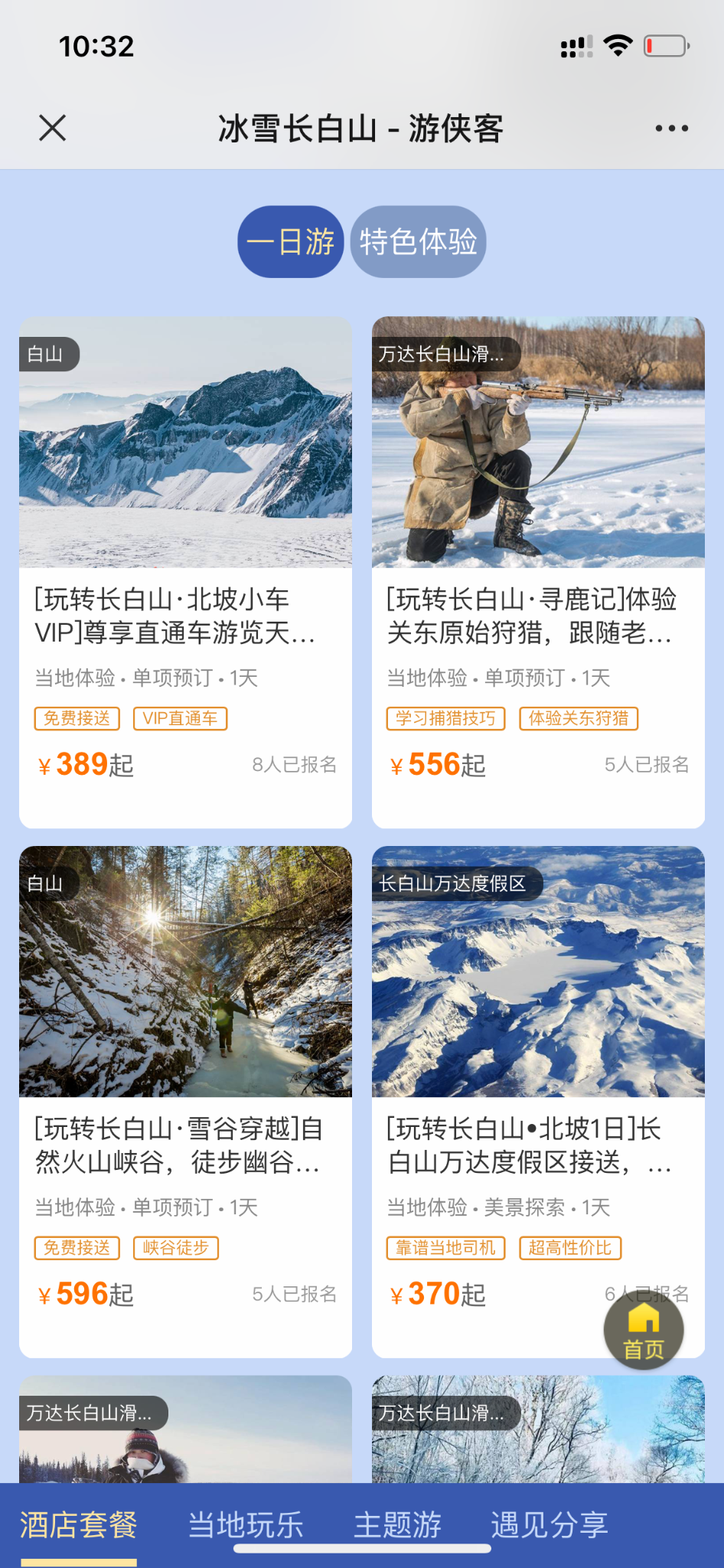724x1568 pixels.
Task: Select the 一日游 tab
Action: coord(291,242)
